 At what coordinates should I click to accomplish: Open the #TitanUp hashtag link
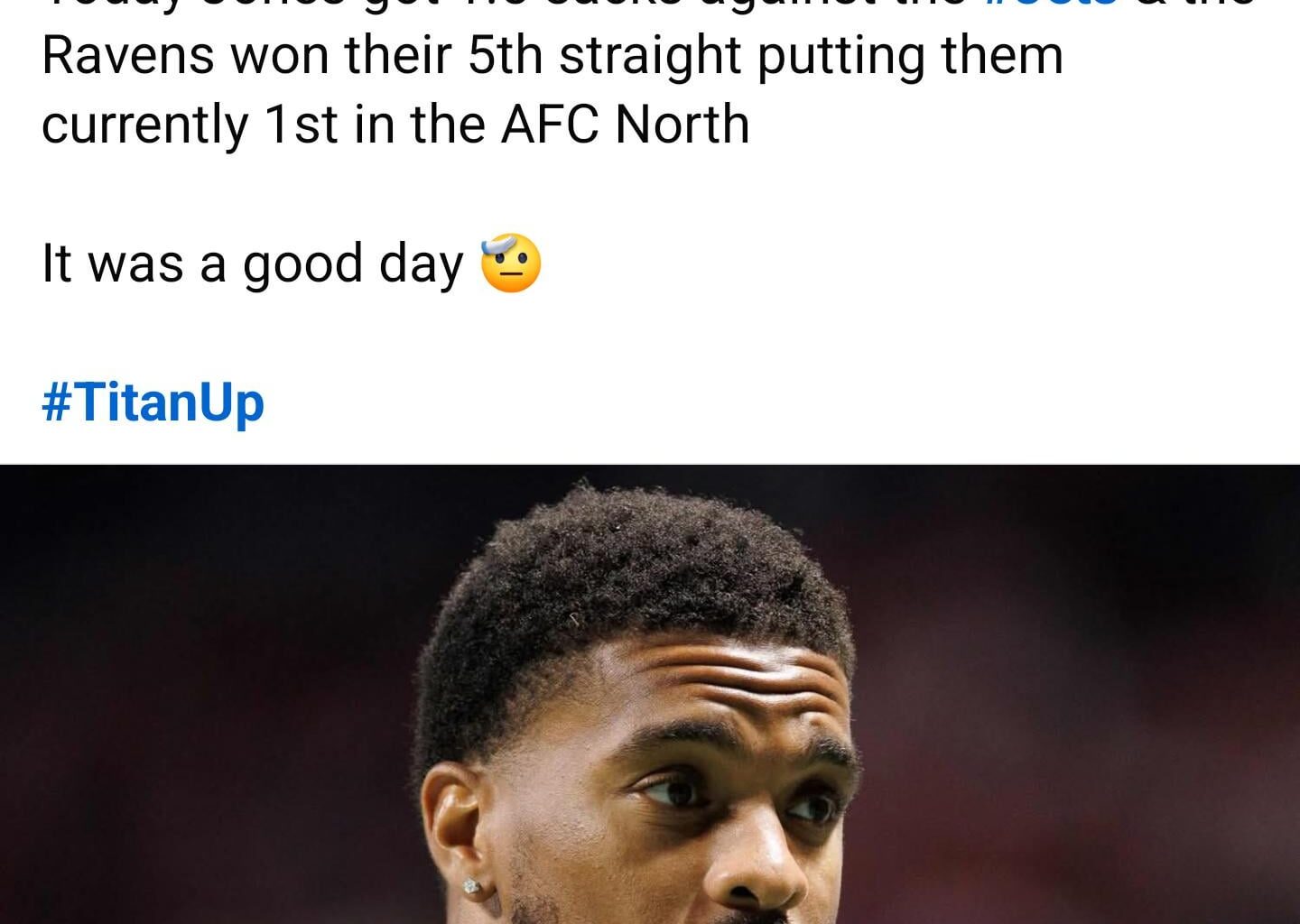(153, 402)
